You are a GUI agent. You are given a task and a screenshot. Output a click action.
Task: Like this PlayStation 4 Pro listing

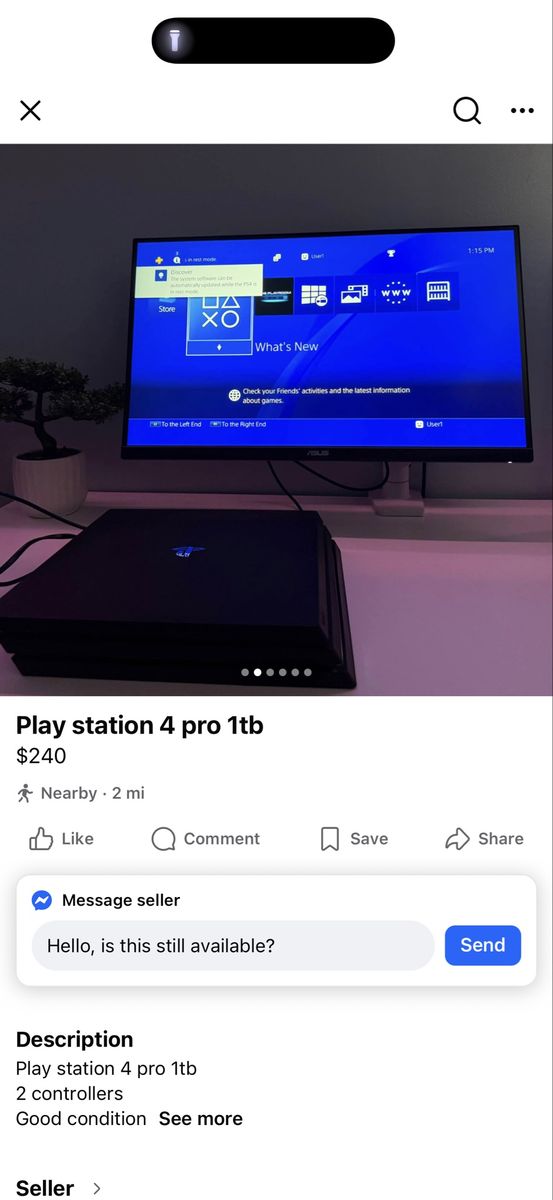61,839
